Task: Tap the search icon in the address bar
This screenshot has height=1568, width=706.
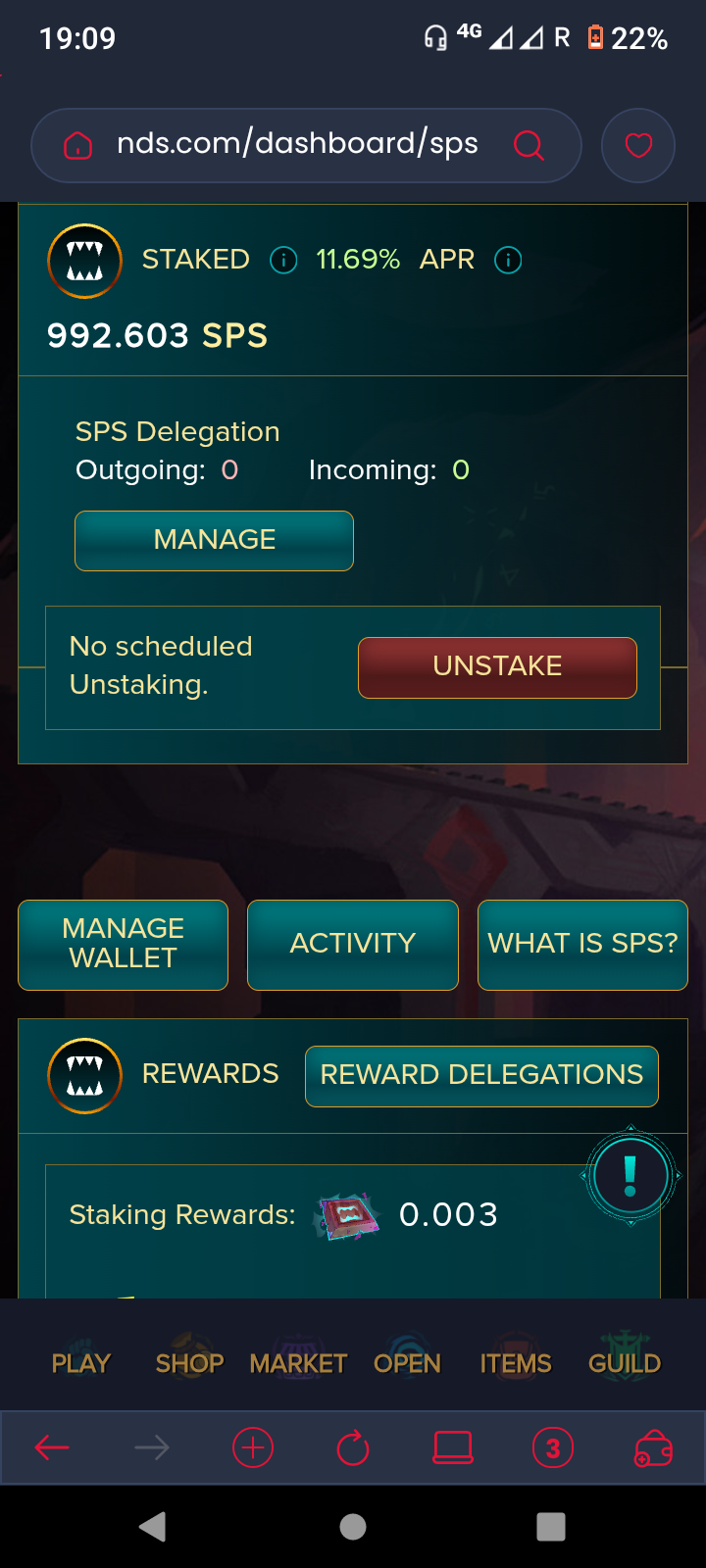Action: pos(529,145)
